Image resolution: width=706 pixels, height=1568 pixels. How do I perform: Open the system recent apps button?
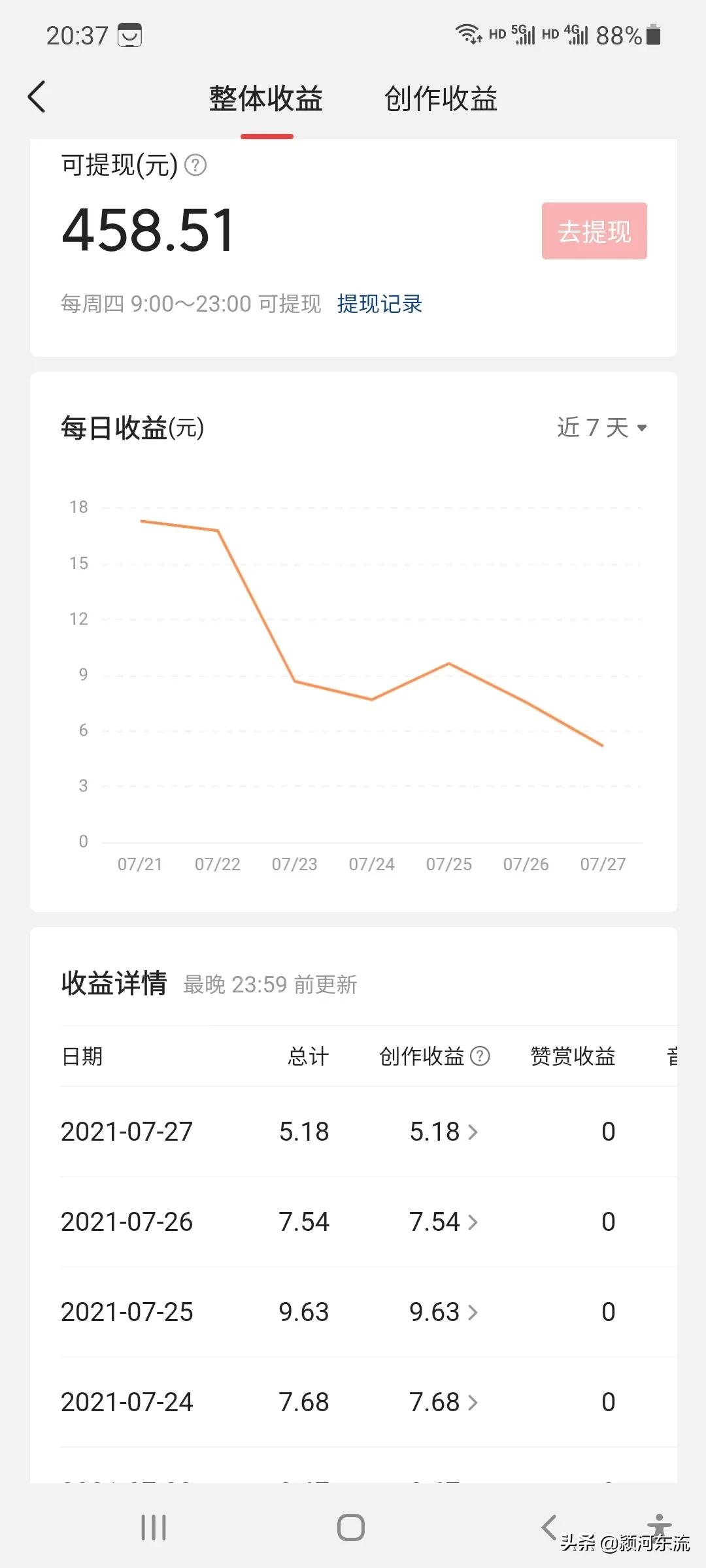(x=154, y=1527)
